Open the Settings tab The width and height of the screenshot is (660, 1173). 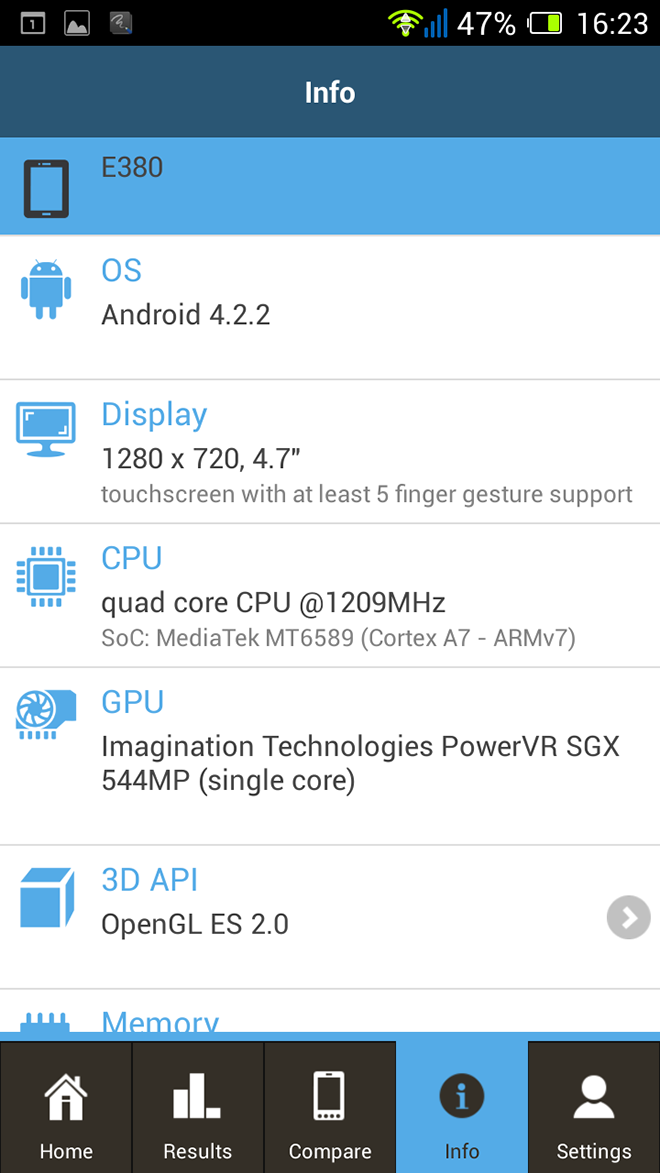pyautogui.click(x=594, y=1108)
